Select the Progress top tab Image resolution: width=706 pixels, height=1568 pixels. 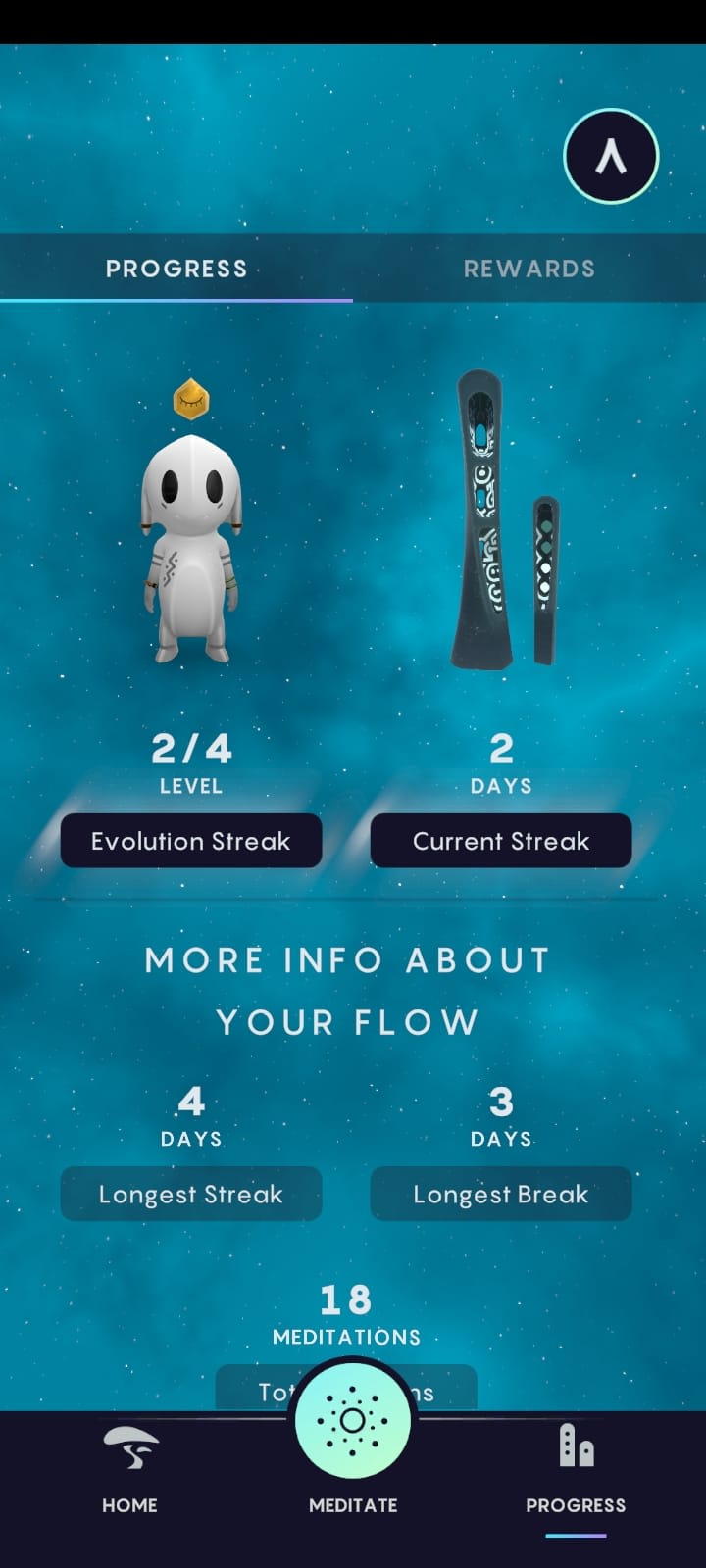click(x=176, y=269)
